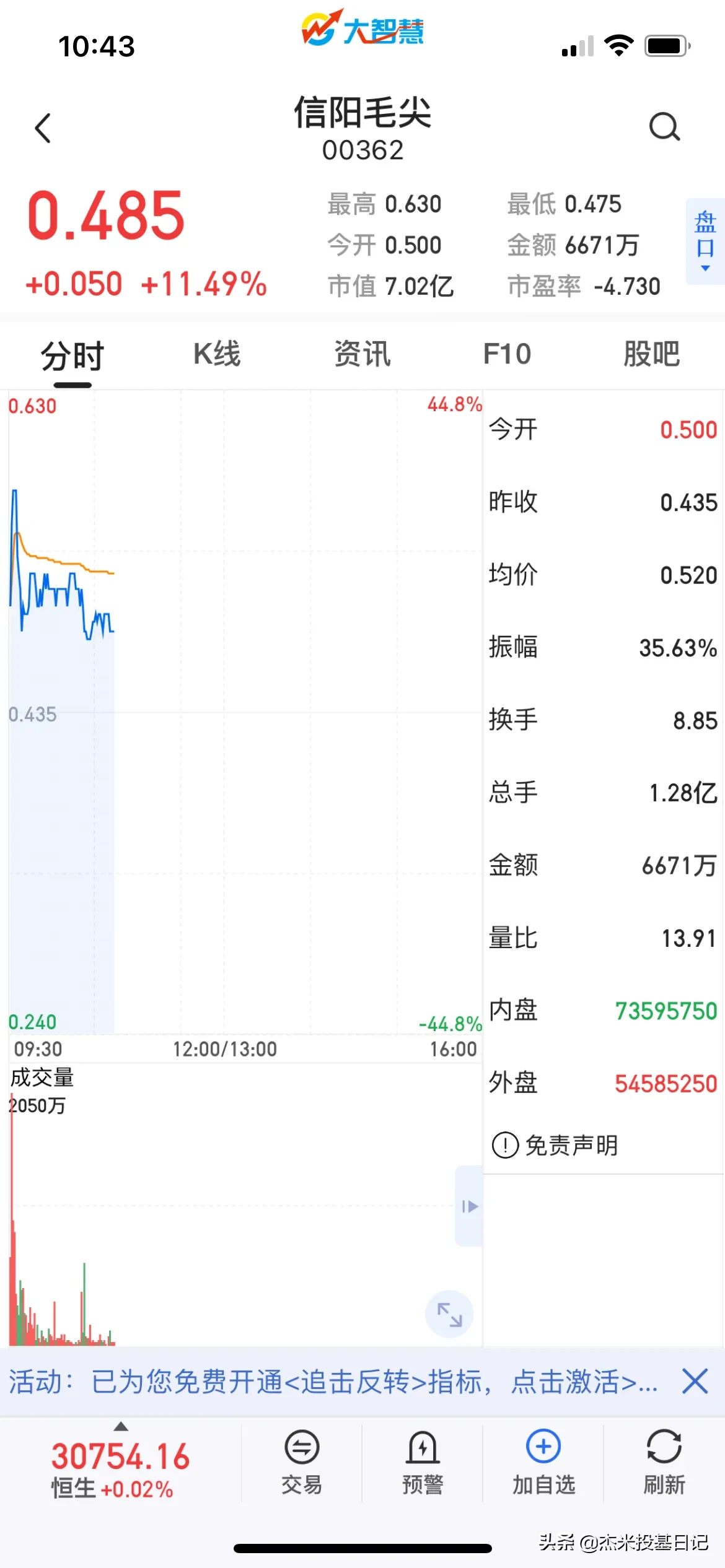Image resolution: width=725 pixels, height=1568 pixels.
Task: Expand the chart to fullscreen
Action: (449, 1314)
